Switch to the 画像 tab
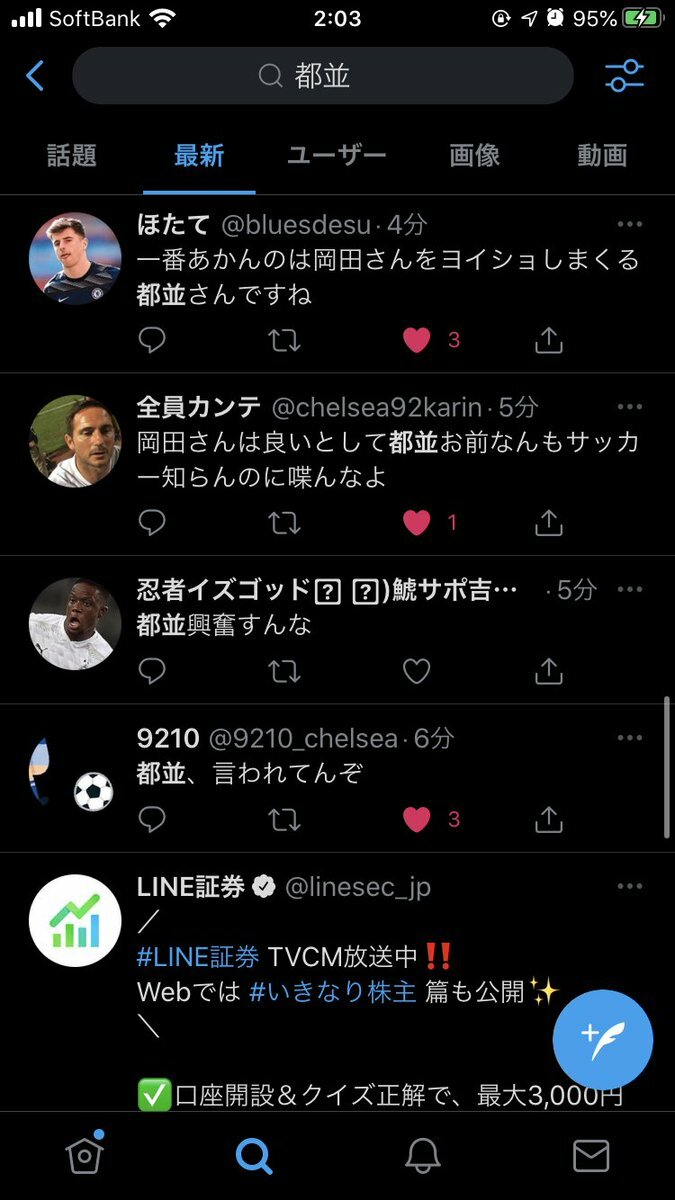This screenshot has height=1200, width=675. (x=474, y=156)
